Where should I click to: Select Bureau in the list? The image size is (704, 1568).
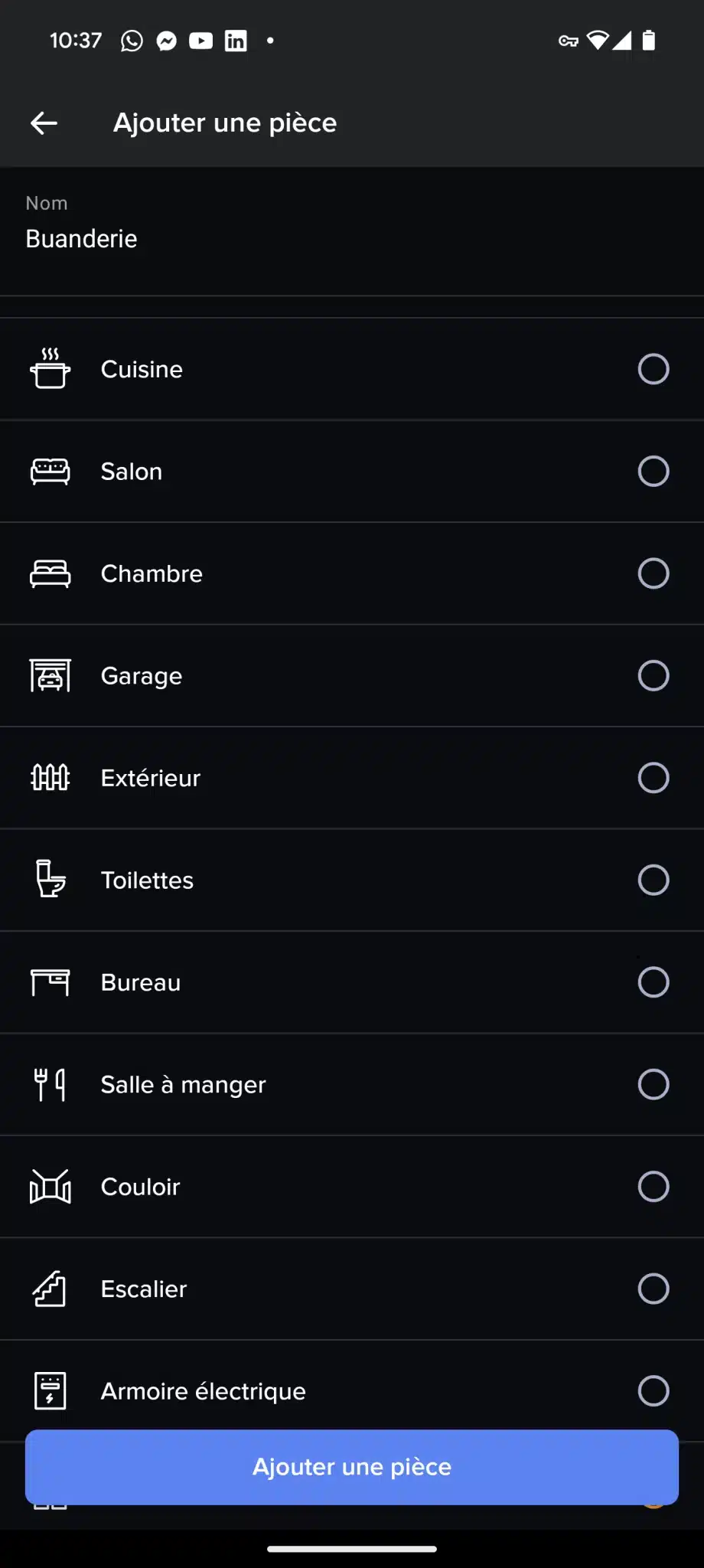[352, 982]
